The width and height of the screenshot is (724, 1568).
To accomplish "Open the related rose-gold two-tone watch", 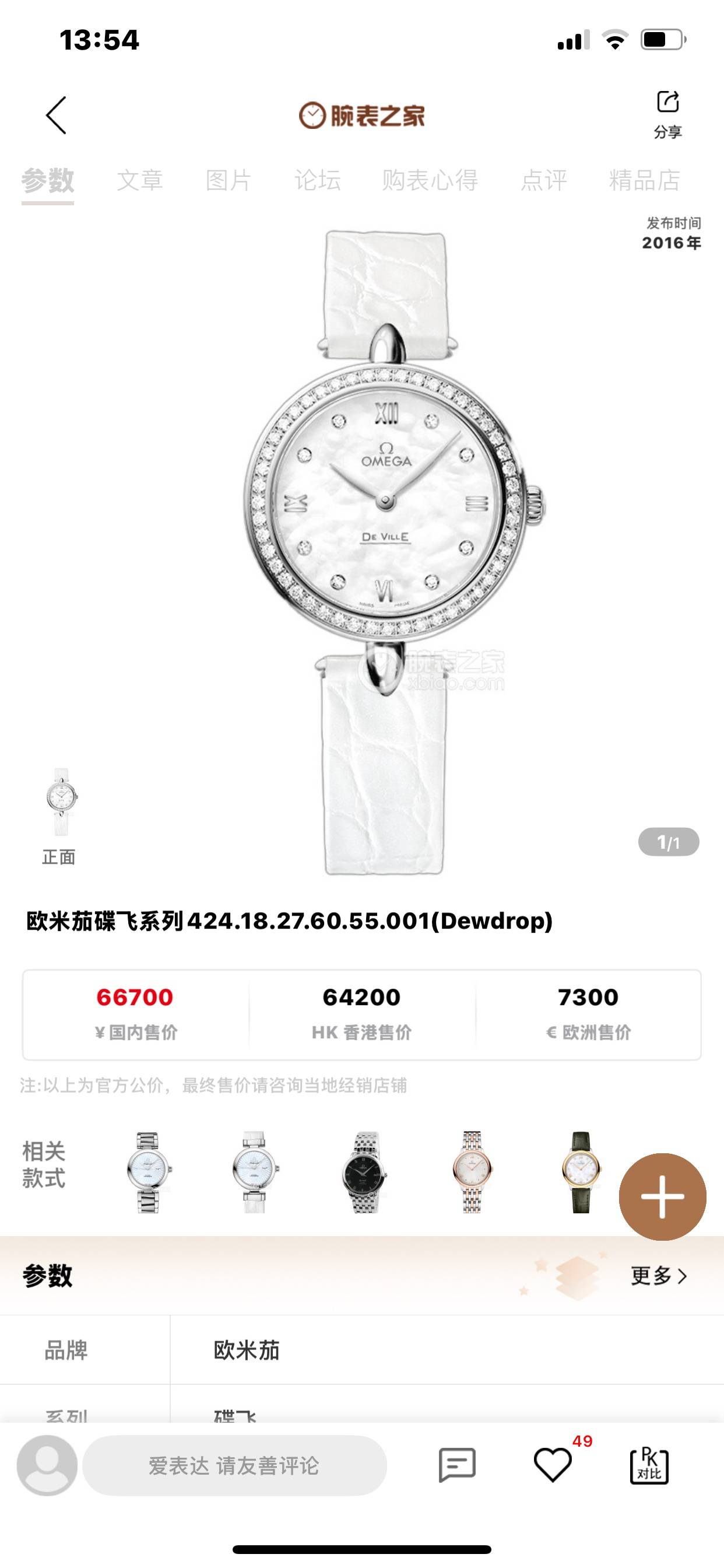I will click(x=472, y=1172).
